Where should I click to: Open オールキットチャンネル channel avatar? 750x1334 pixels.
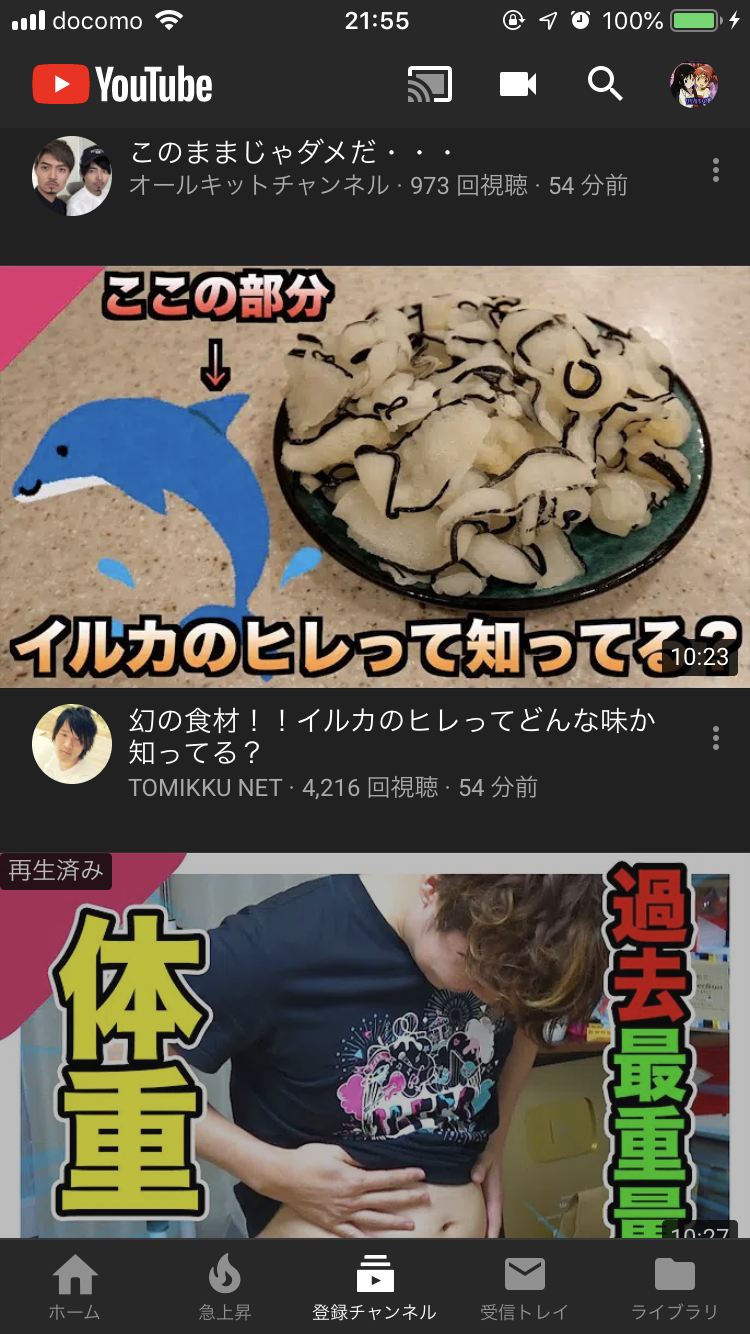[x=71, y=176]
